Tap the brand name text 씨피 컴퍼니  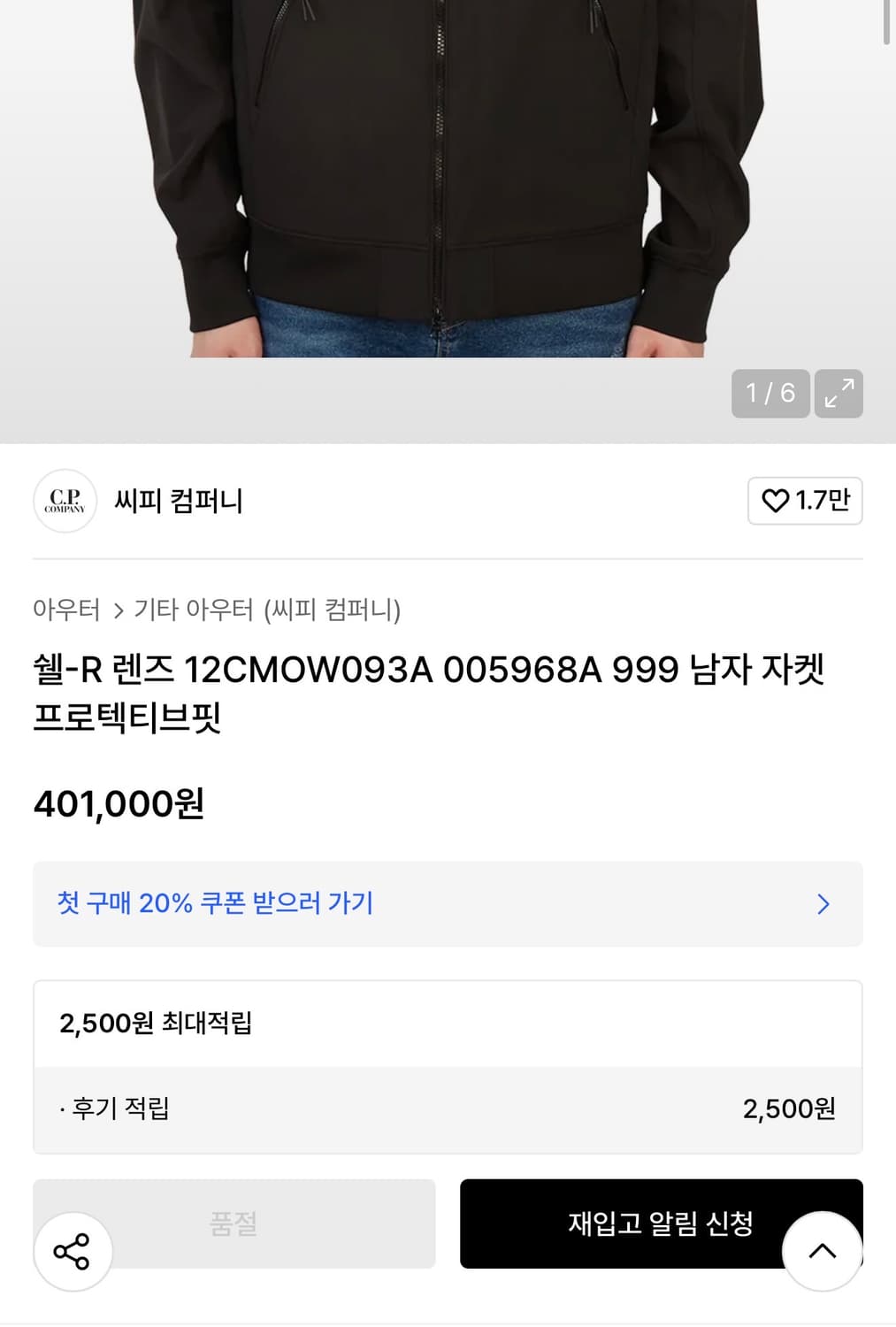coord(179,501)
